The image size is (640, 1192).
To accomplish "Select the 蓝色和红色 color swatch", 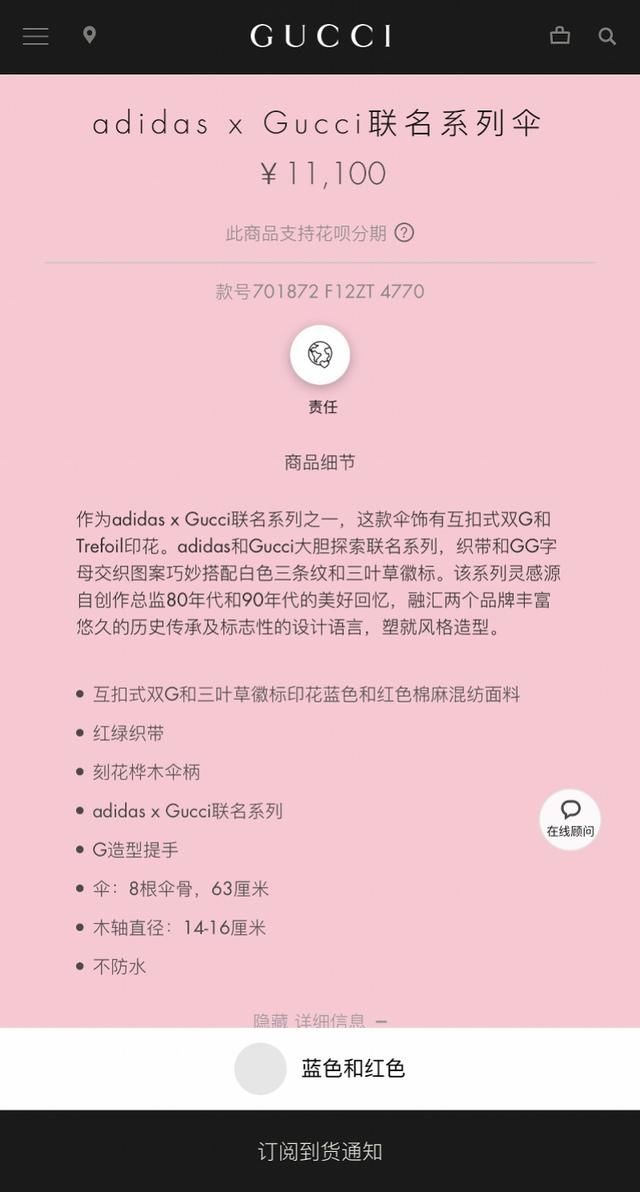I will pyautogui.click(x=261, y=1068).
